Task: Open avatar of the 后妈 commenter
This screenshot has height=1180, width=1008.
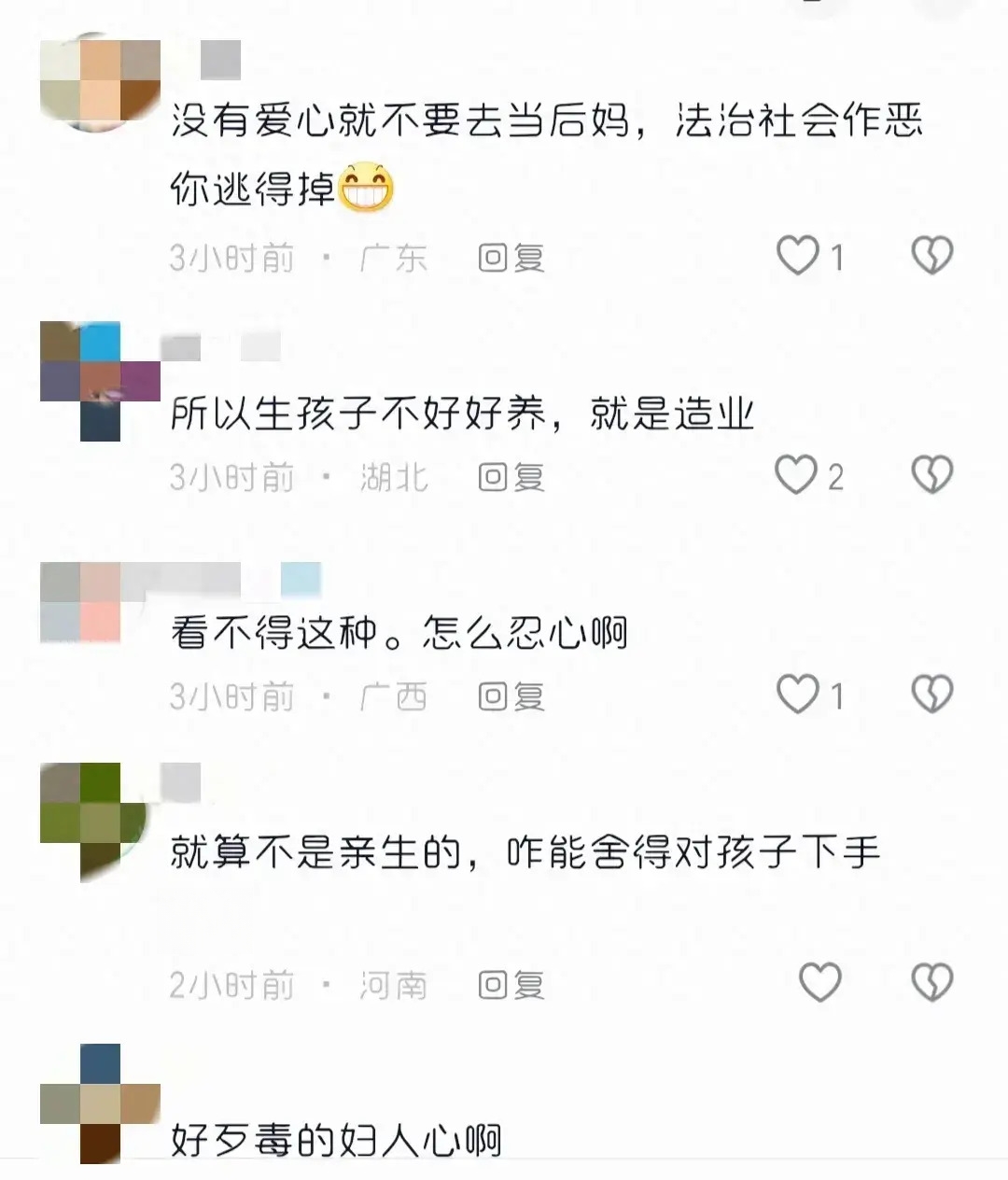Action: 100,81
